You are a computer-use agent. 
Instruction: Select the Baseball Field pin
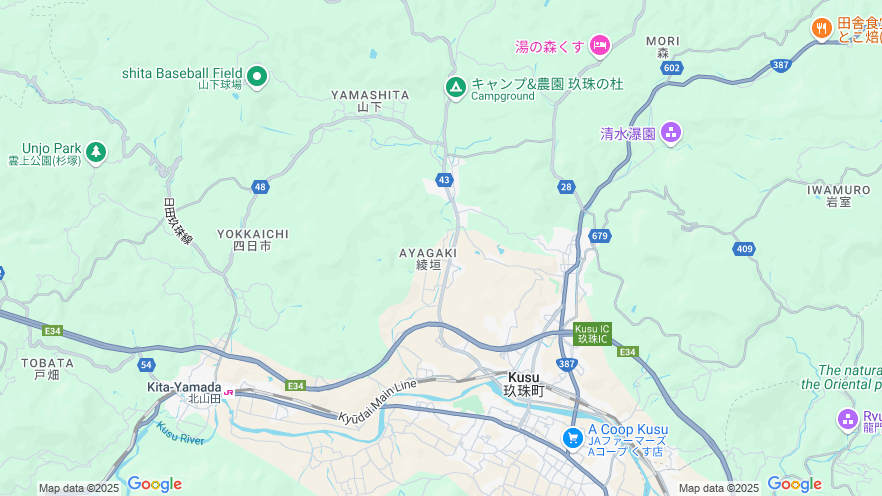click(x=257, y=75)
